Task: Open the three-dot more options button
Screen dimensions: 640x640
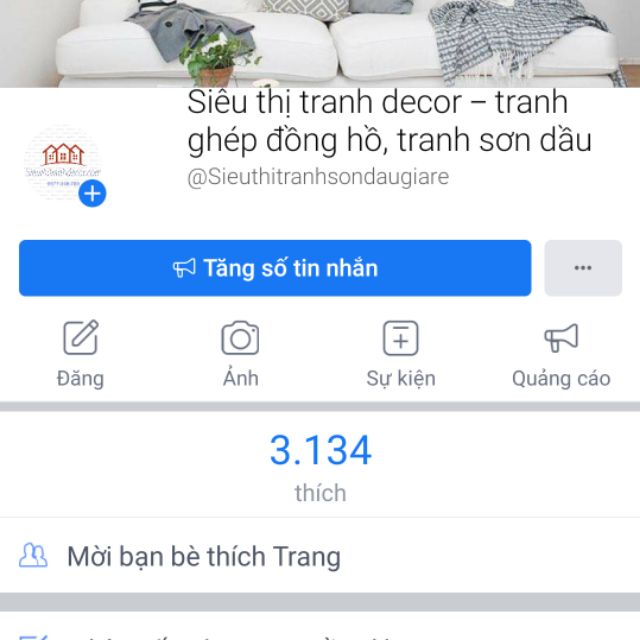Action: point(583,268)
